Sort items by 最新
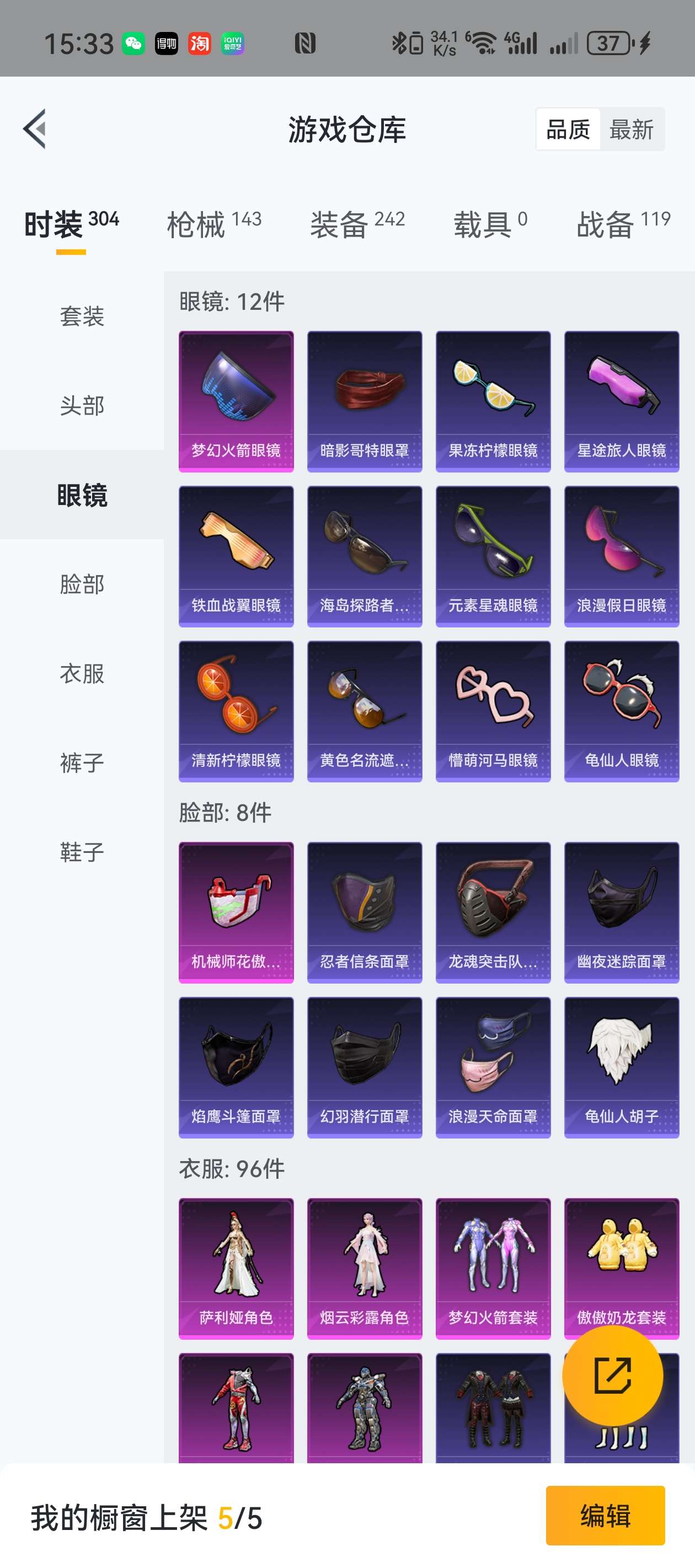The width and height of the screenshot is (695, 1568). point(632,130)
